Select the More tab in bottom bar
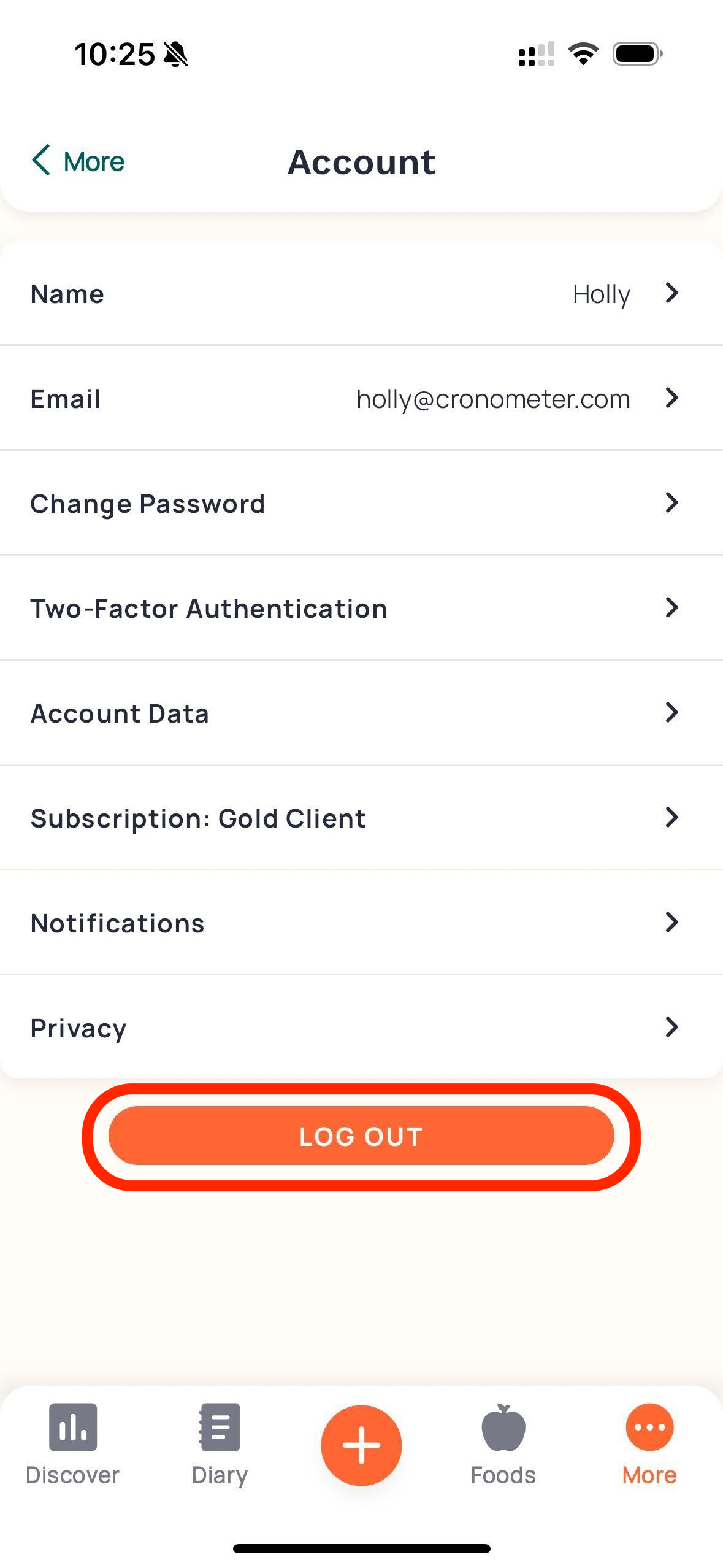Viewport: 723px width, 1568px height. click(x=649, y=1444)
